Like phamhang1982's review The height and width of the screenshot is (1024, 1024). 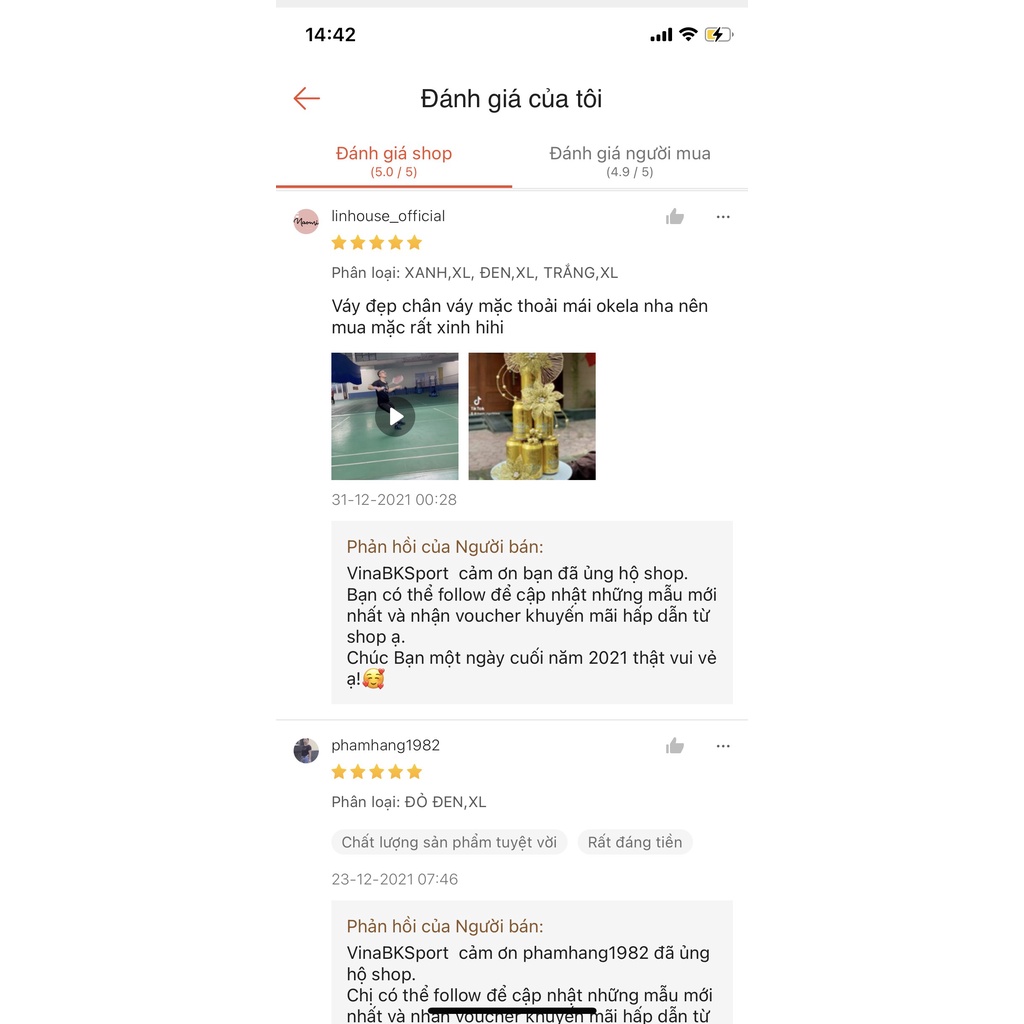675,746
